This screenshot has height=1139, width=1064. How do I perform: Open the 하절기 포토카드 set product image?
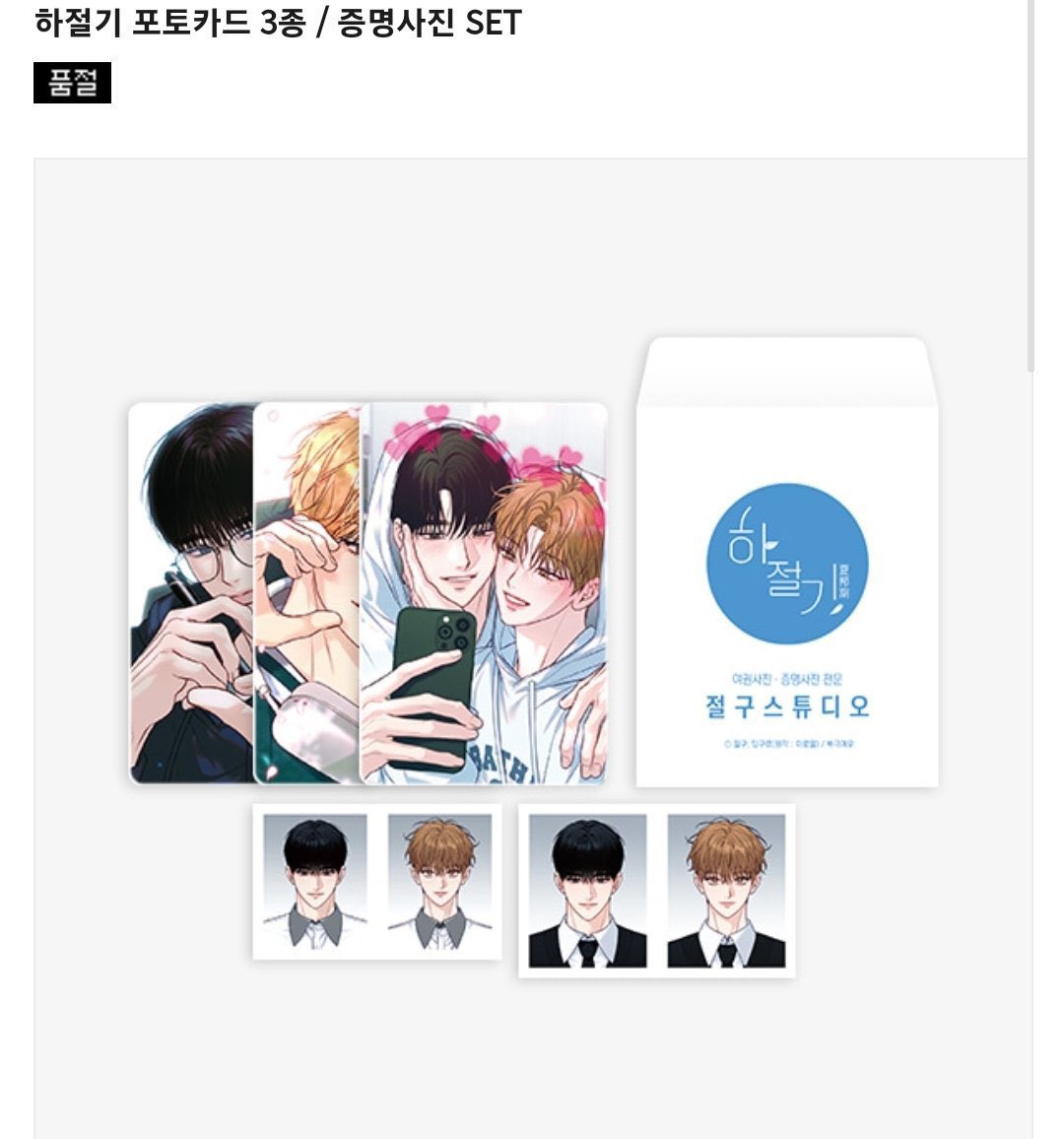pos(532,650)
